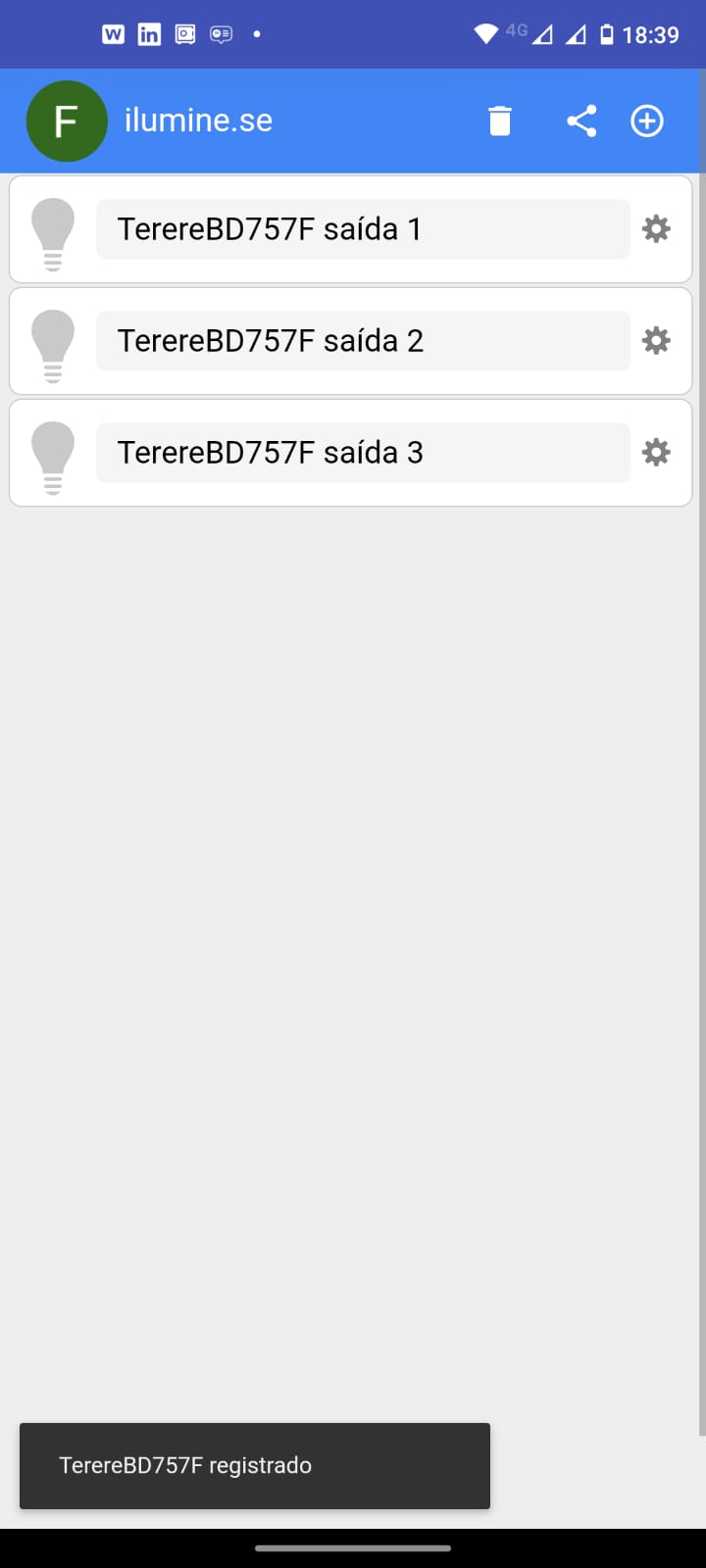The image size is (706, 1568).
Task: Edit the name field TerereBD757F saída 2
Action: [x=363, y=341]
